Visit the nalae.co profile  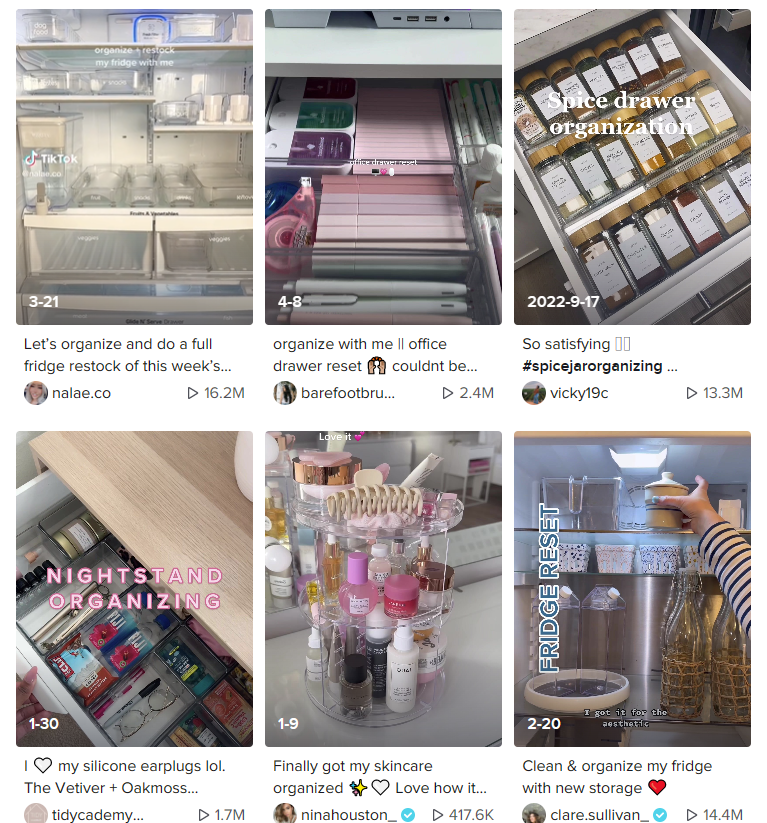pyautogui.click(x=81, y=393)
